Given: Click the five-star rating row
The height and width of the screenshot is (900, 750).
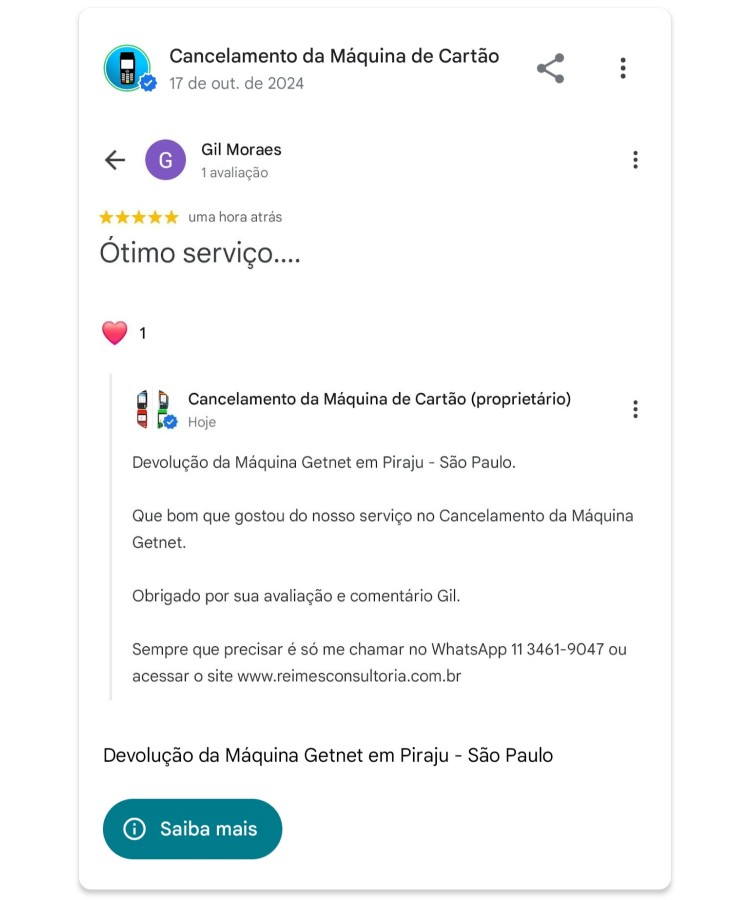Looking at the screenshot, I should (x=138, y=216).
